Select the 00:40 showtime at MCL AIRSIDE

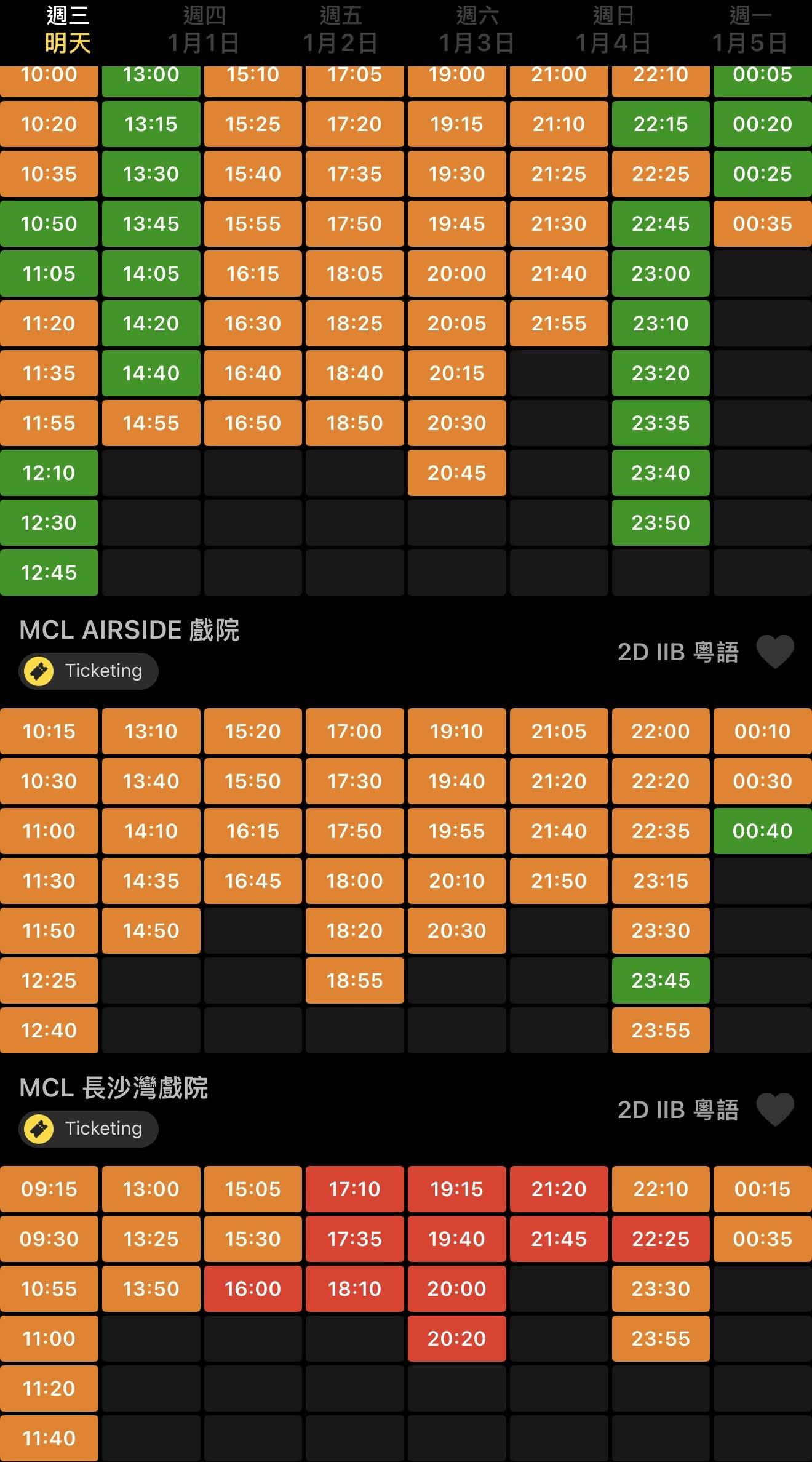click(x=762, y=831)
